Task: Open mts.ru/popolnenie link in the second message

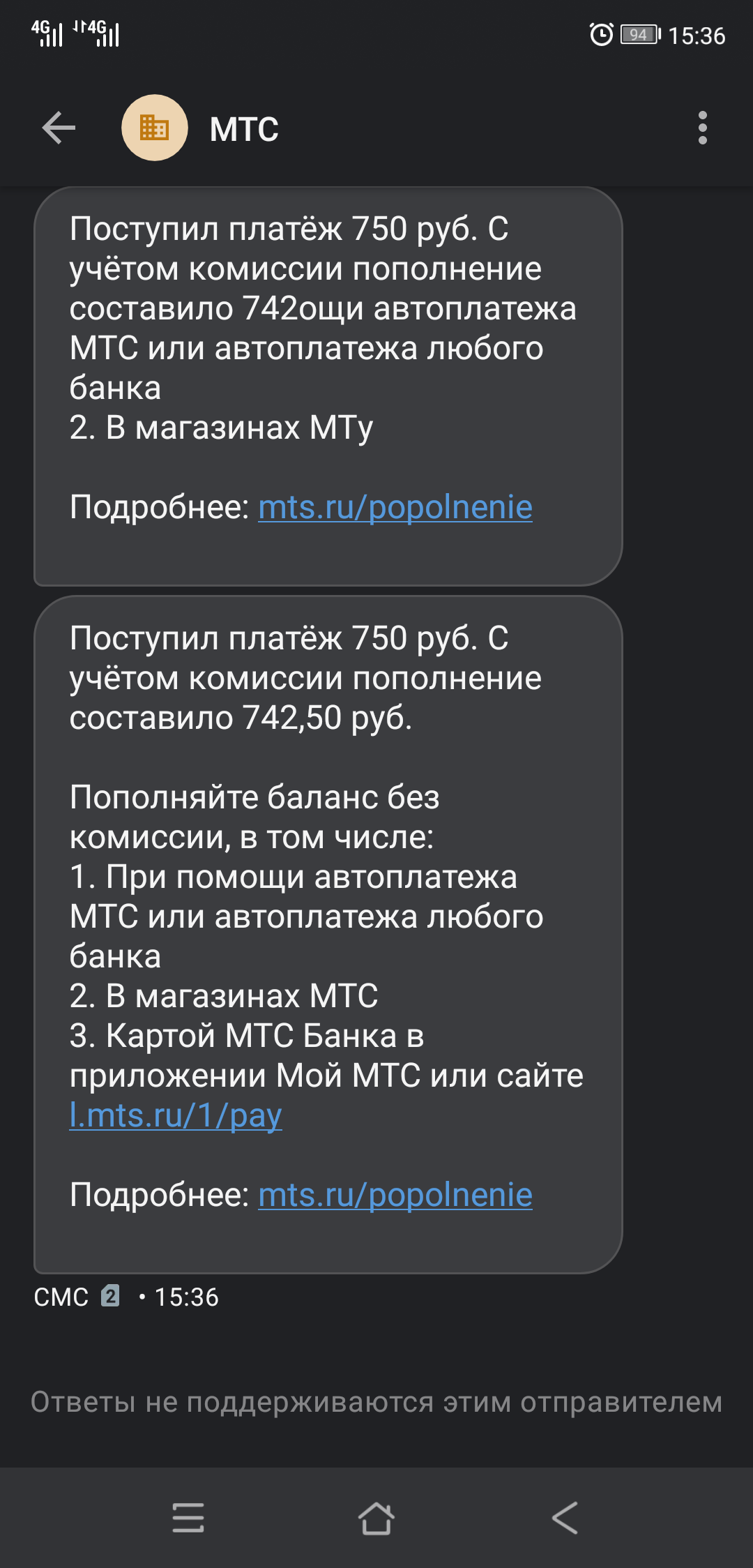Action: [x=395, y=1196]
